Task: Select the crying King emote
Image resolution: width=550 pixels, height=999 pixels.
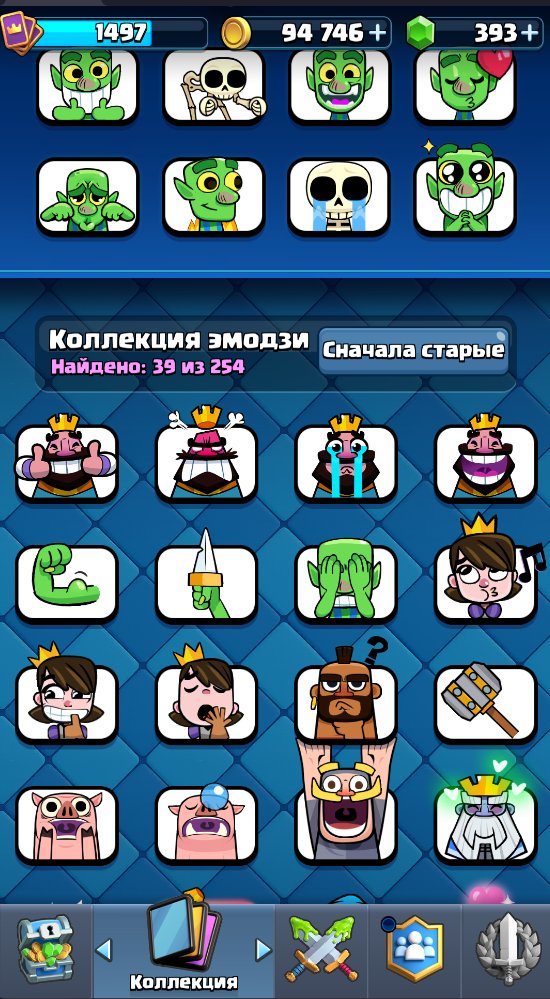Action: (346, 460)
